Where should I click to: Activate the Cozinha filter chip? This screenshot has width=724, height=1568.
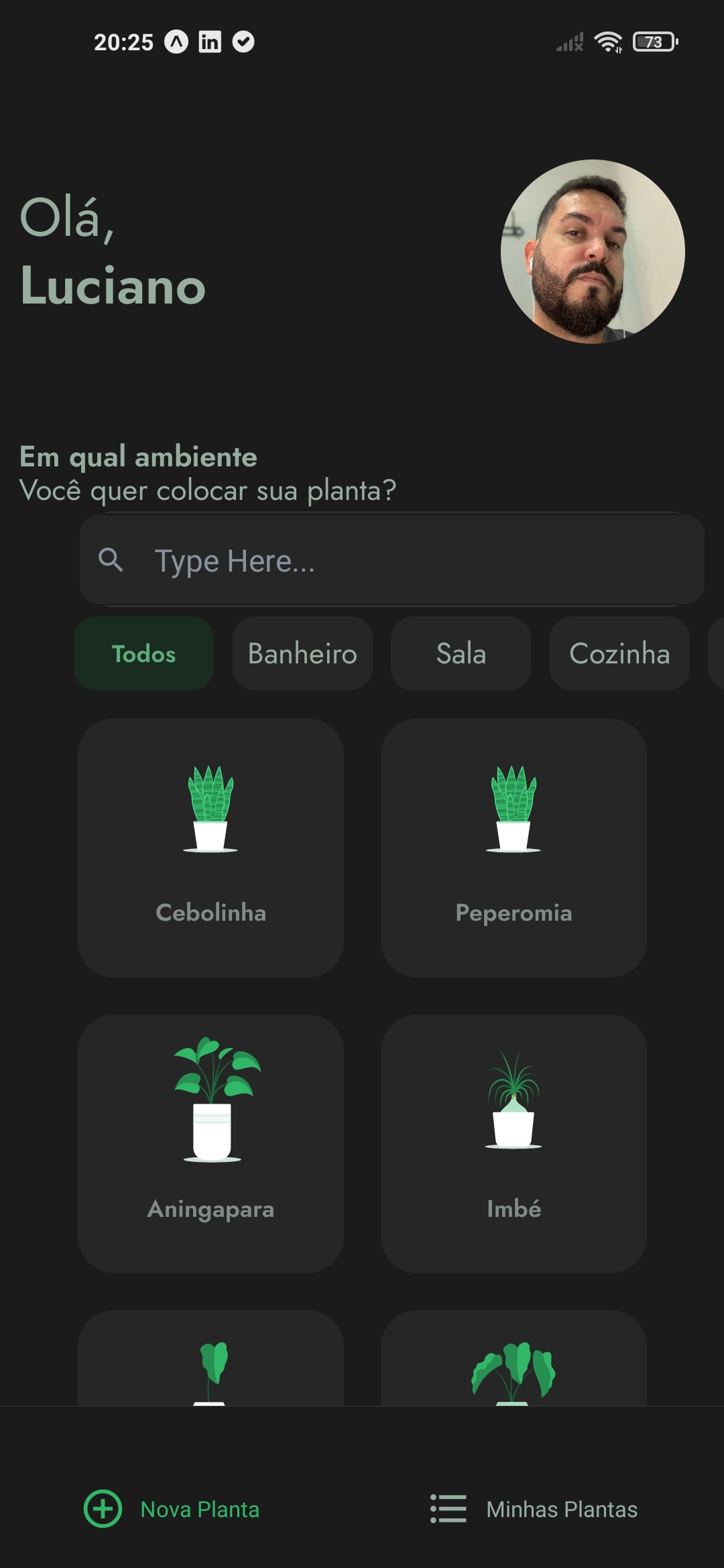[619, 653]
